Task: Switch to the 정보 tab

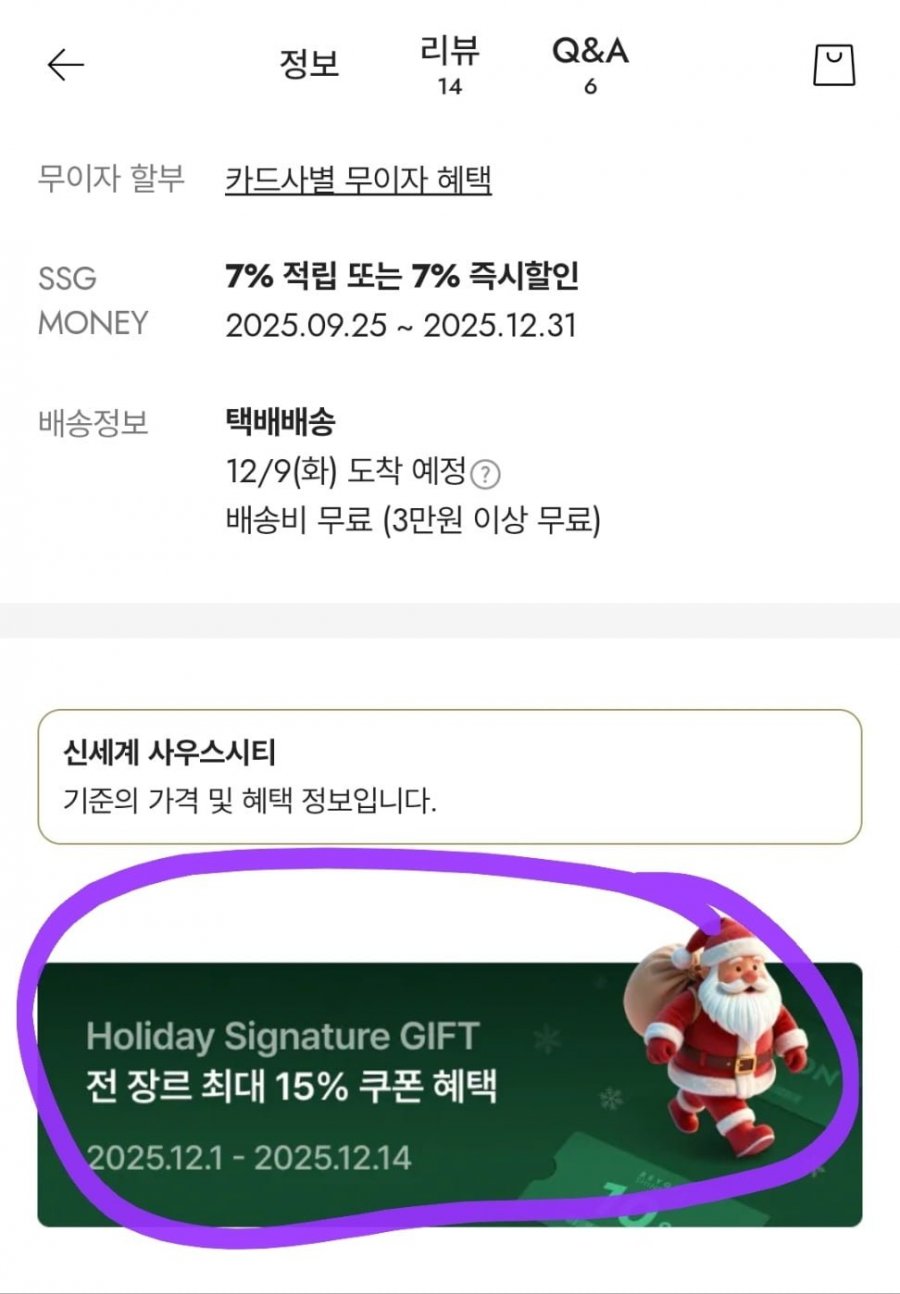Action: coord(309,64)
